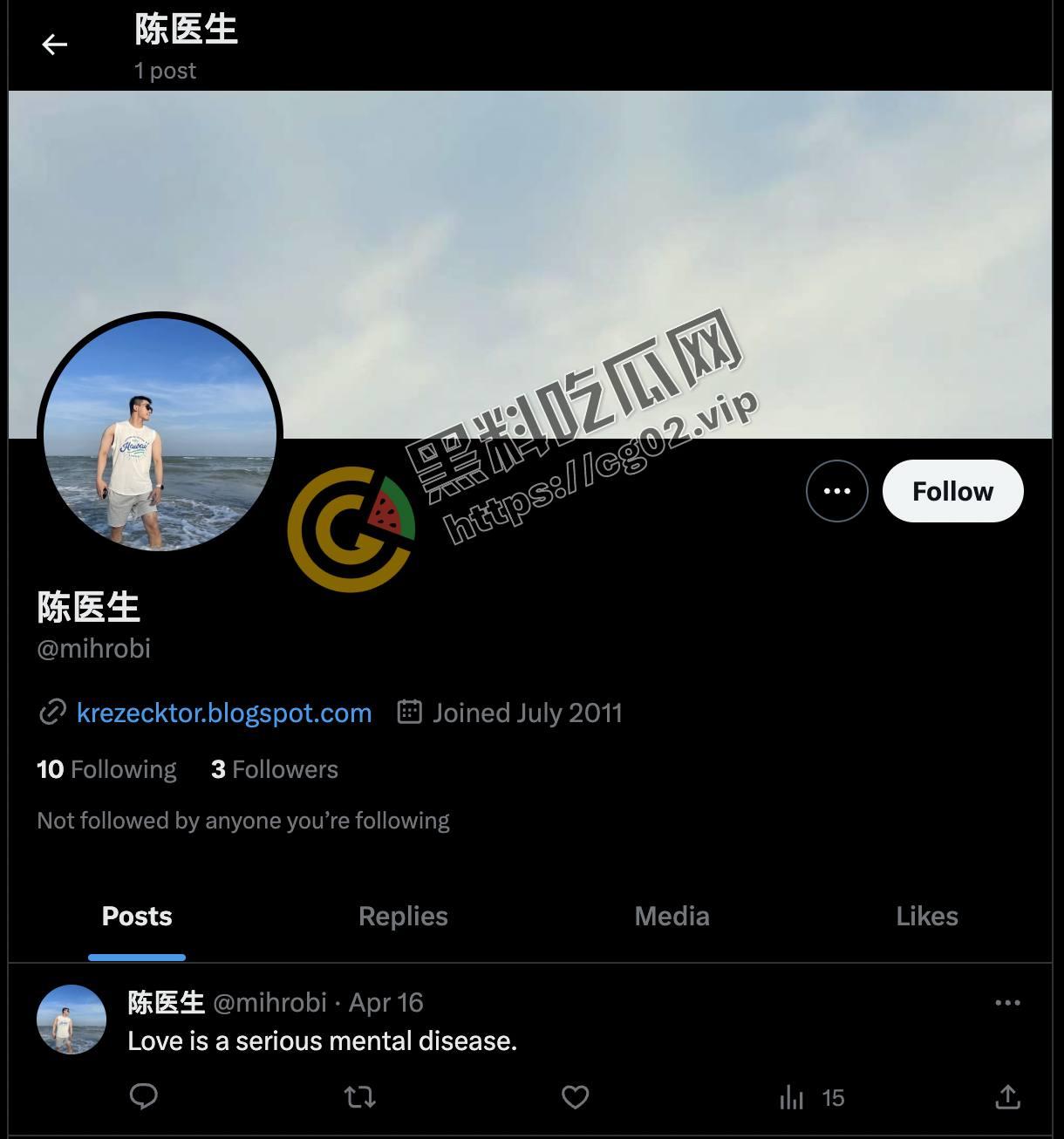Image resolution: width=1064 pixels, height=1139 pixels.
Task: Repost the 'Love is a serious' post
Action: coord(359,1096)
